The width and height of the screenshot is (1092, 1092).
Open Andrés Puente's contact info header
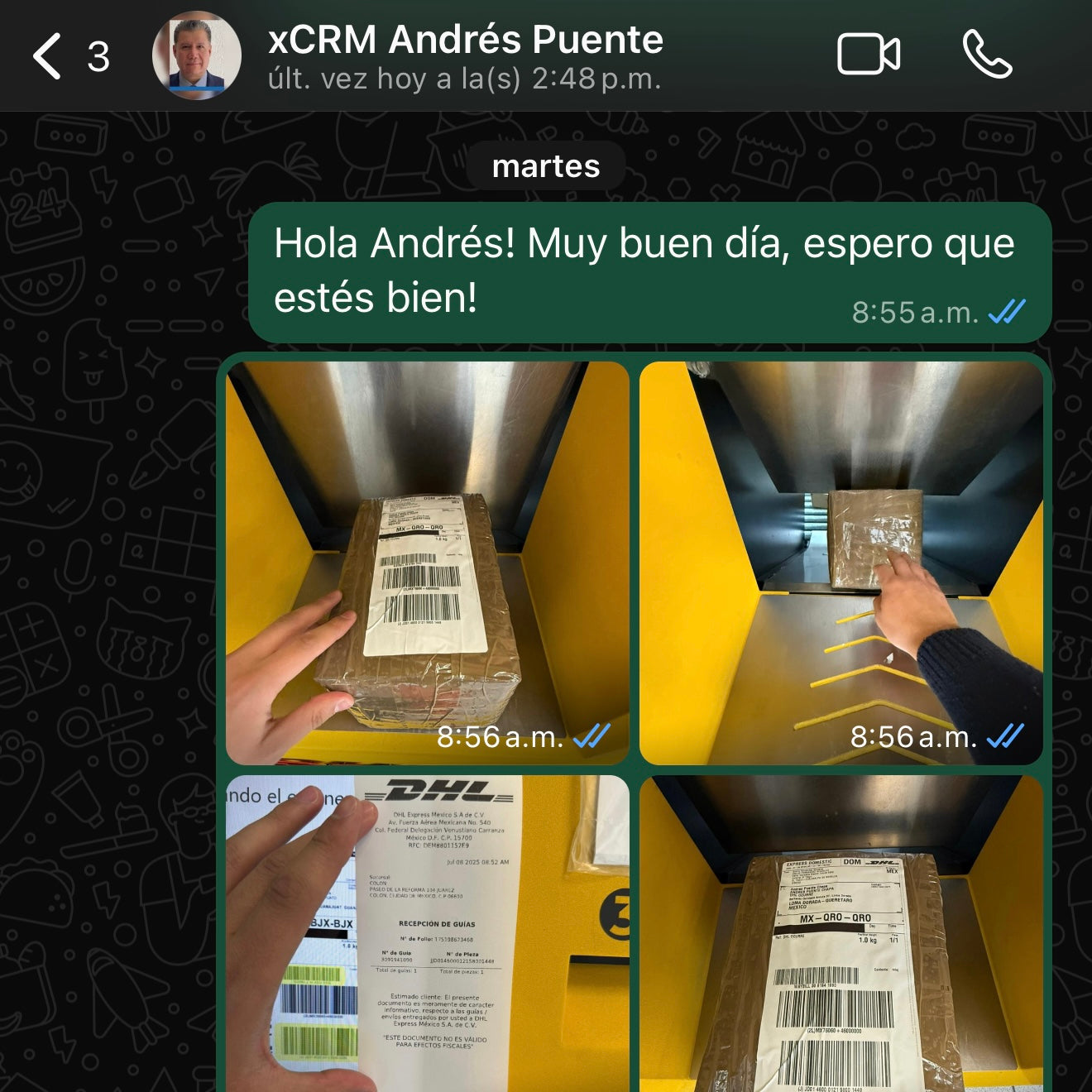pyautogui.click(x=463, y=56)
